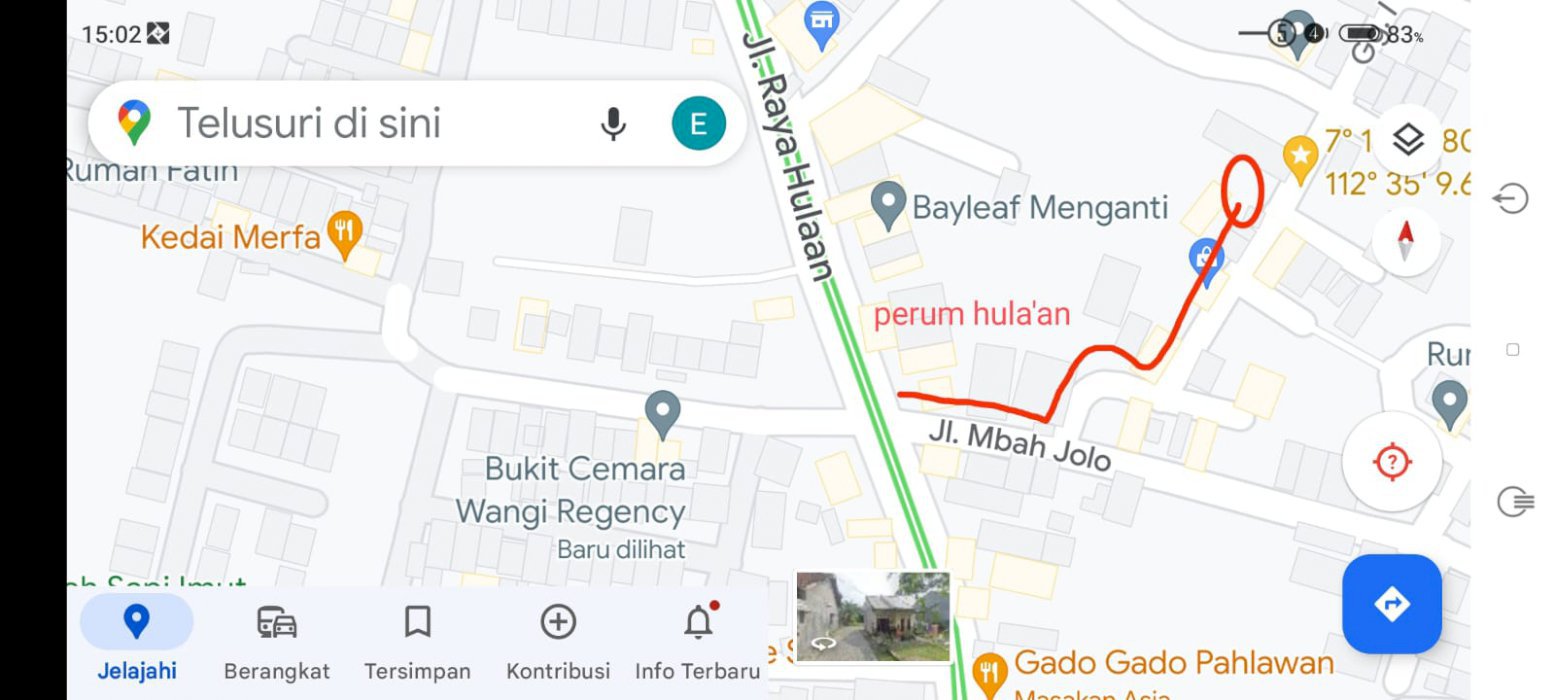Open the map layers selector
The image size is (1555, 700).
[1407, 140]
